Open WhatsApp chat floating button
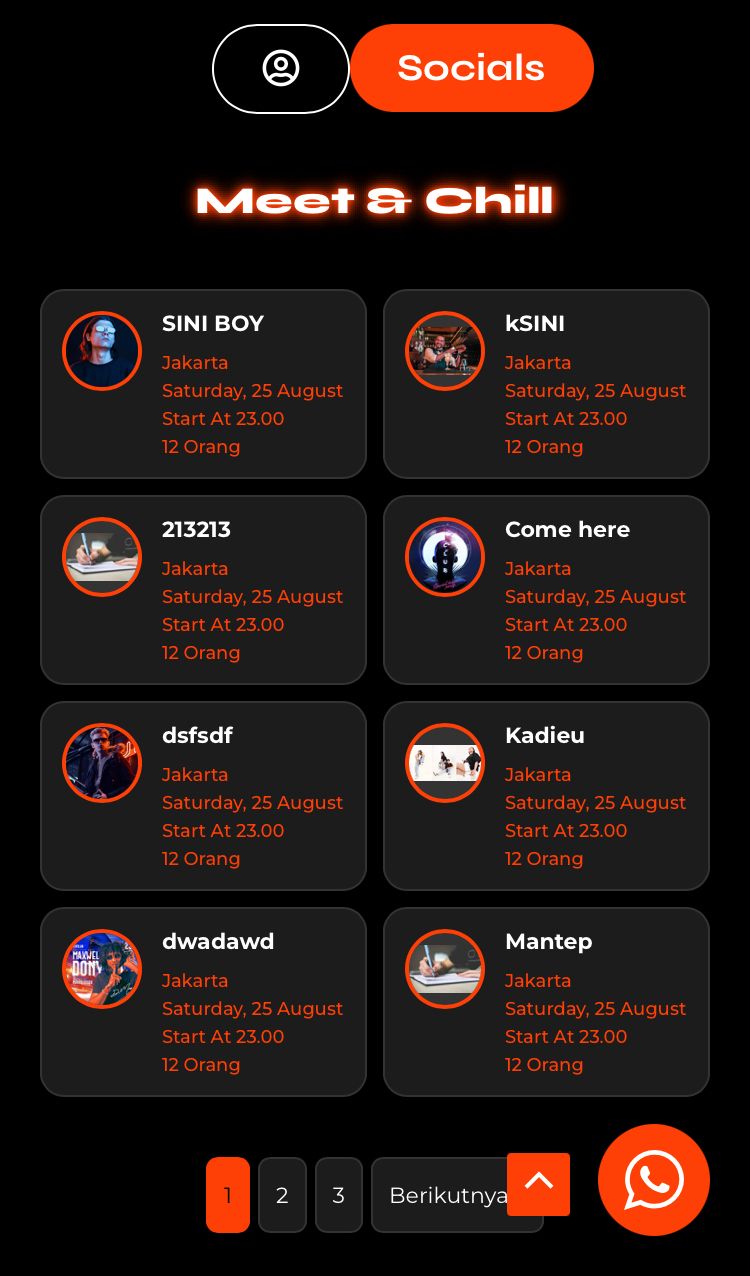The height and width of the screenshot is (1276, 750). 654,1180
